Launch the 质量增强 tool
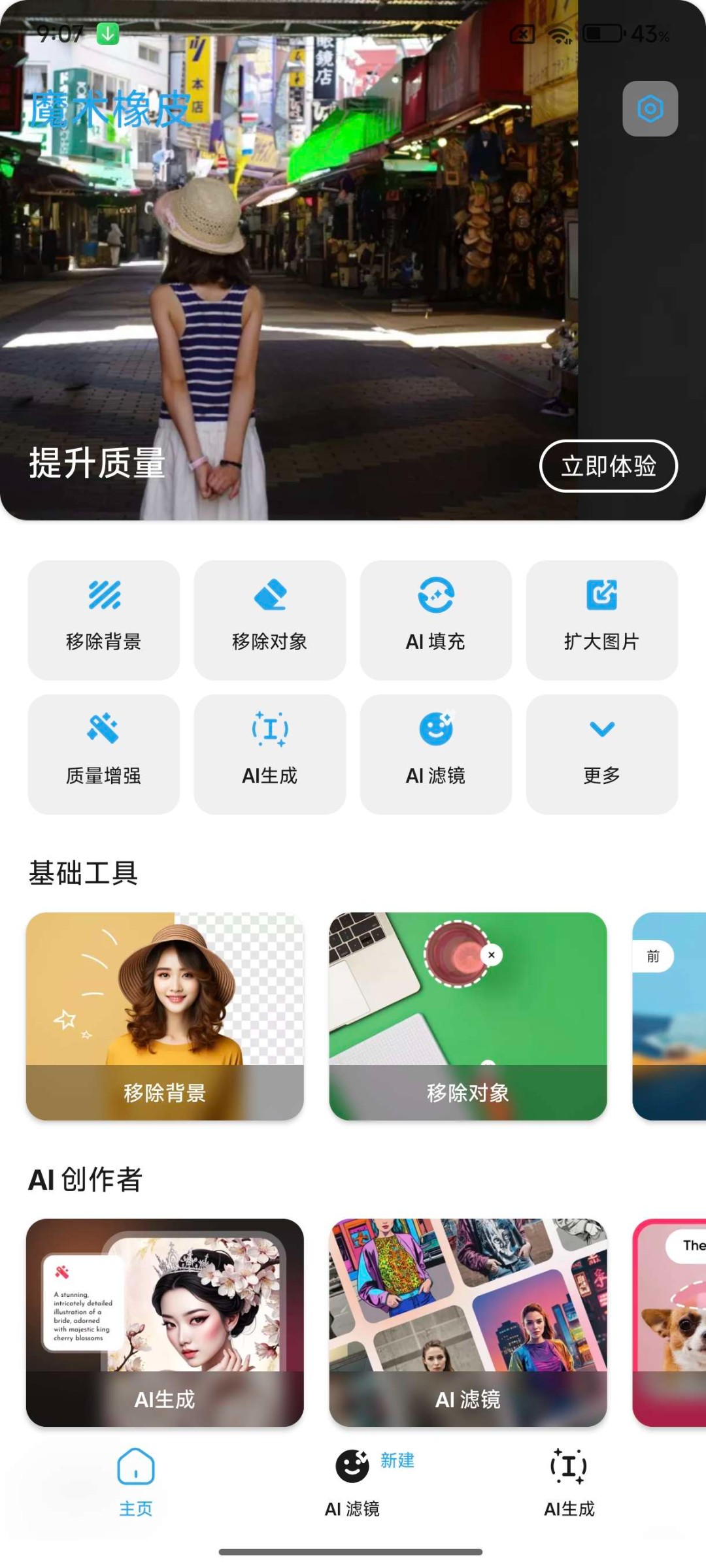Image resolution: width=706 pixels, height=1568 pixels. tap(103, 754)
